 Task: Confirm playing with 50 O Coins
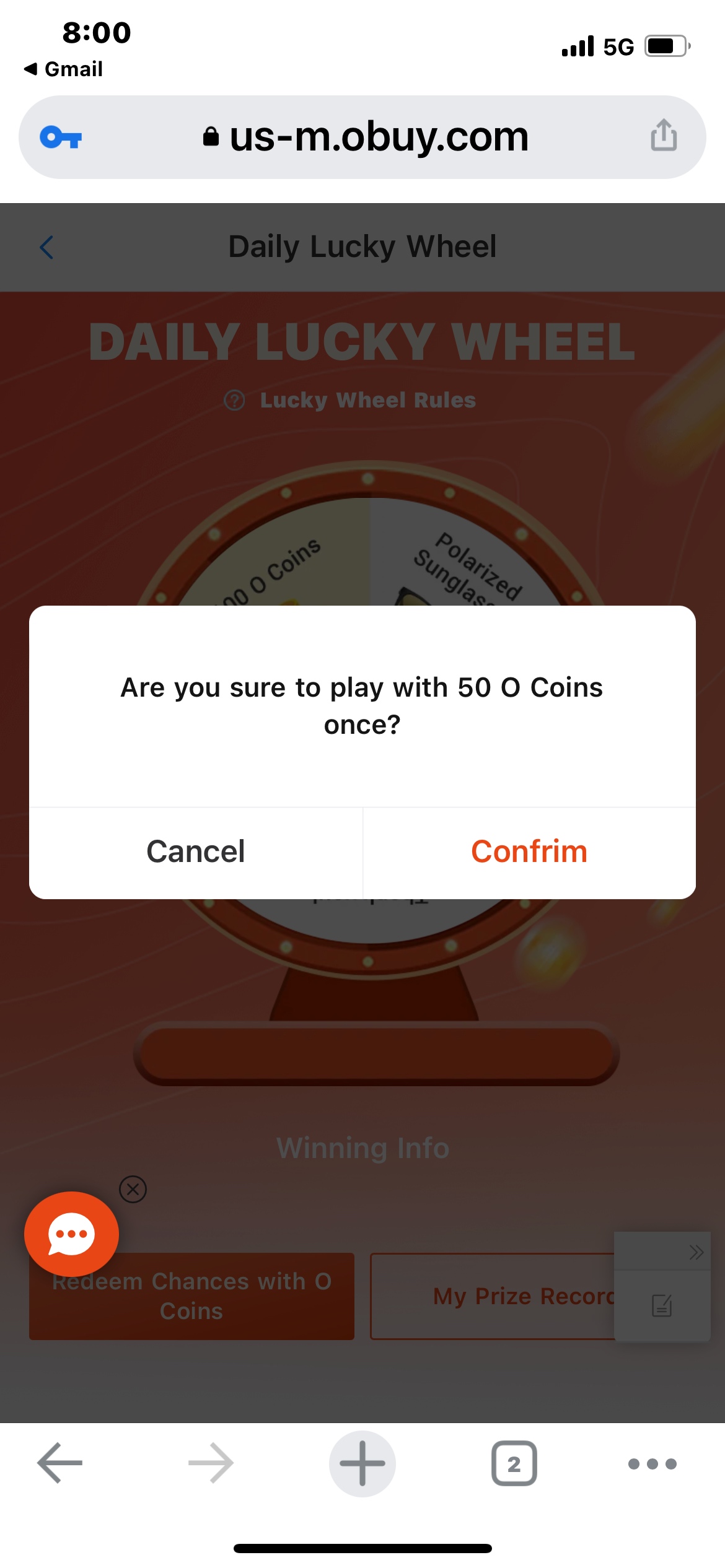529,852
